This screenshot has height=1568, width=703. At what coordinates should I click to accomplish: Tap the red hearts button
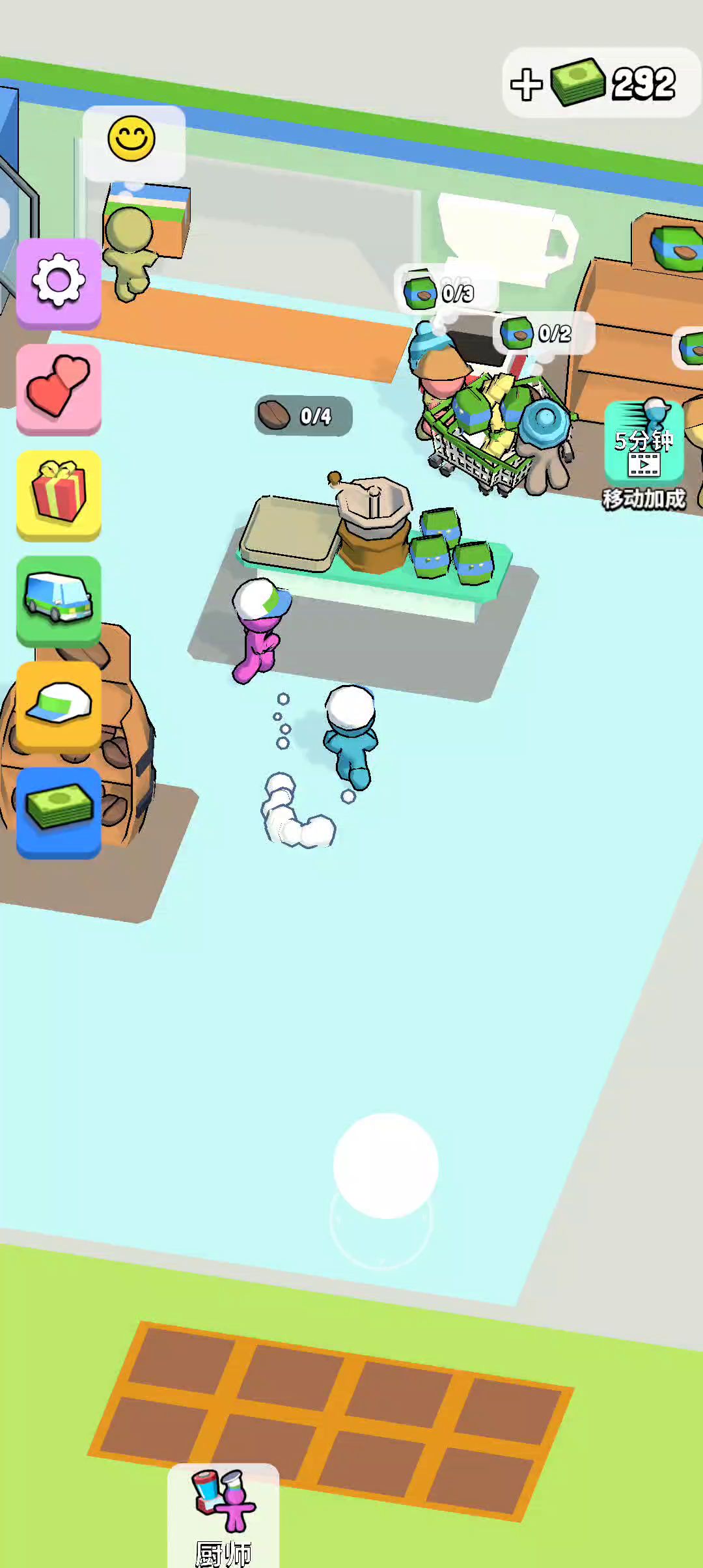59,387
